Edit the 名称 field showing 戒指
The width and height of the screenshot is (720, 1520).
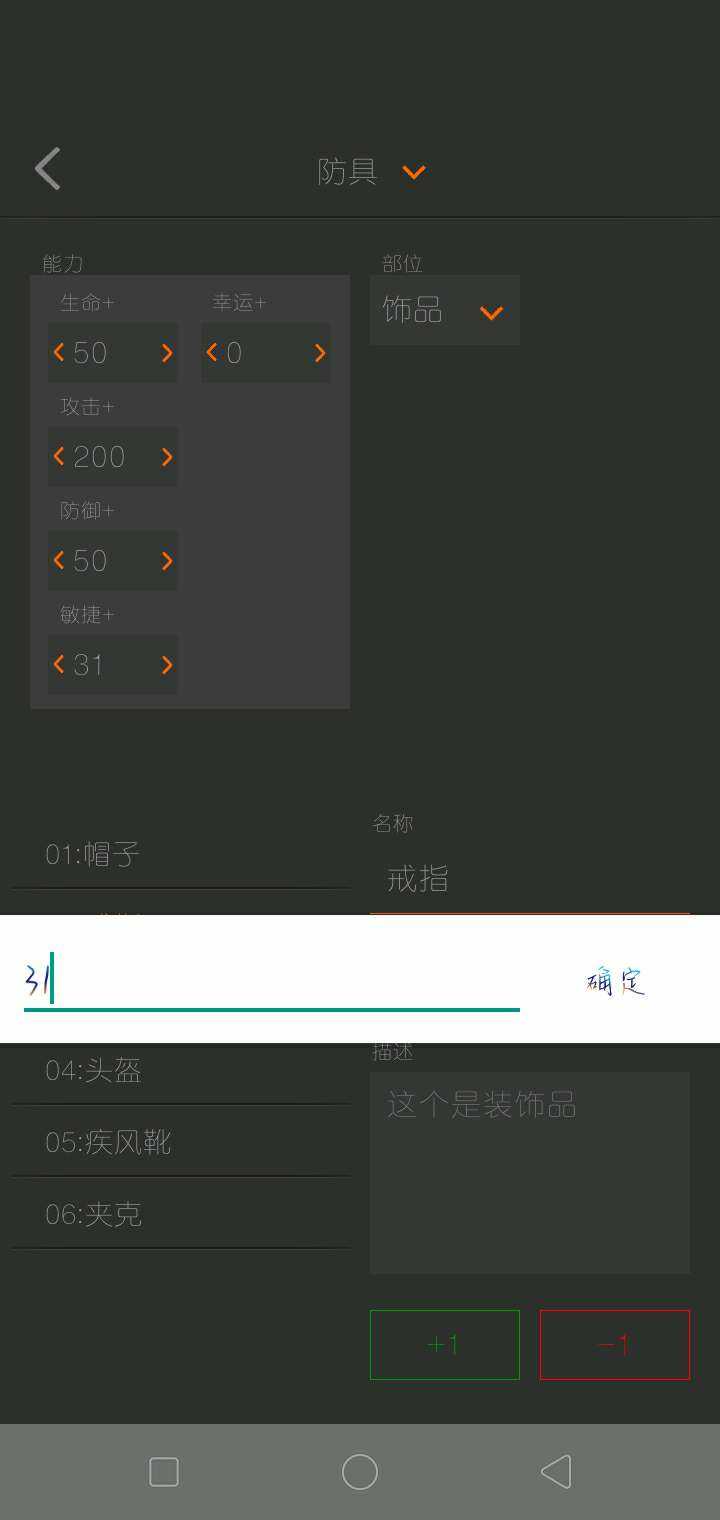pos(529,880)
